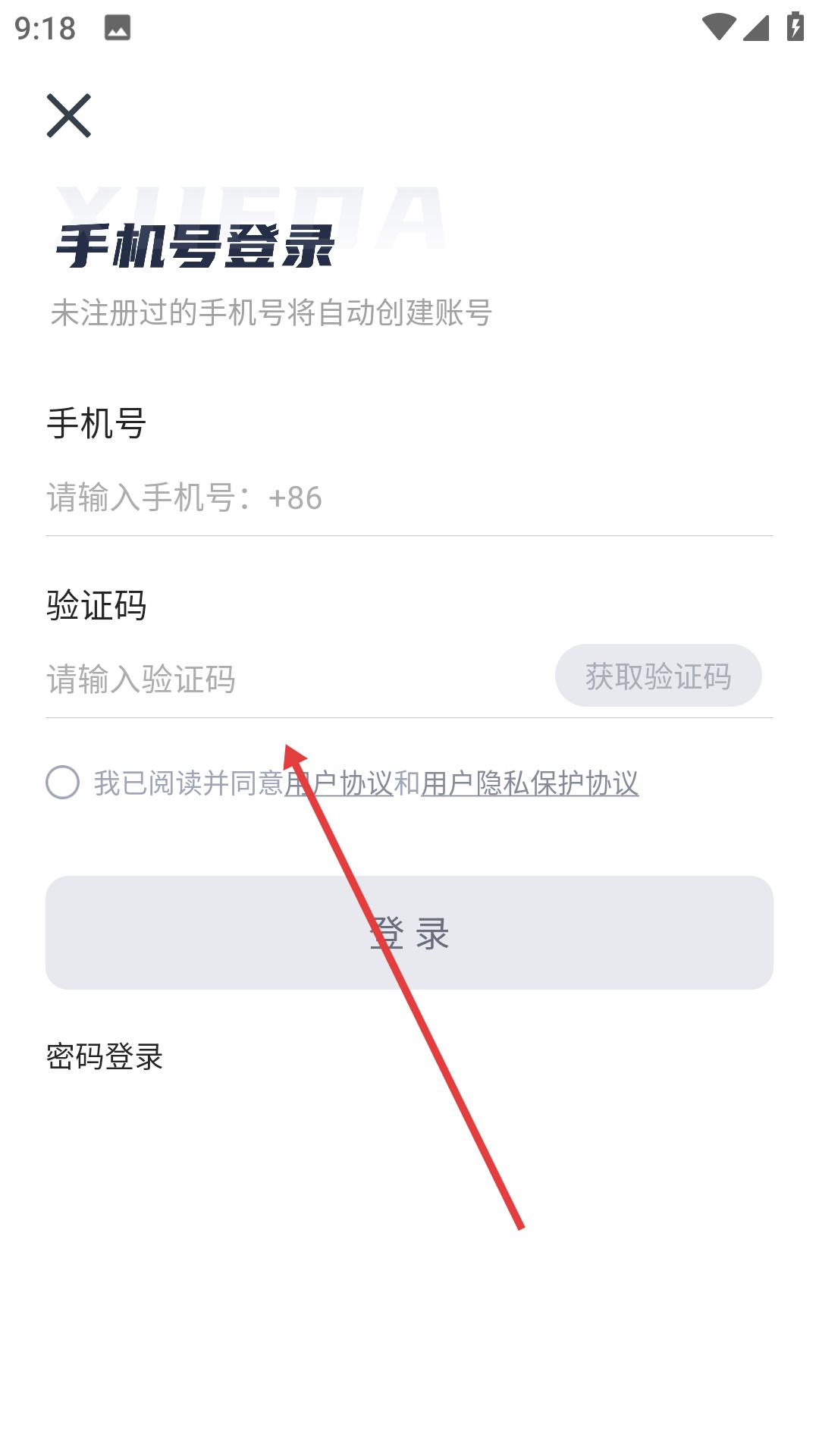Open the 用户隐私保护协议 link
Screen dimensions: 819x1456
[530, 783]
